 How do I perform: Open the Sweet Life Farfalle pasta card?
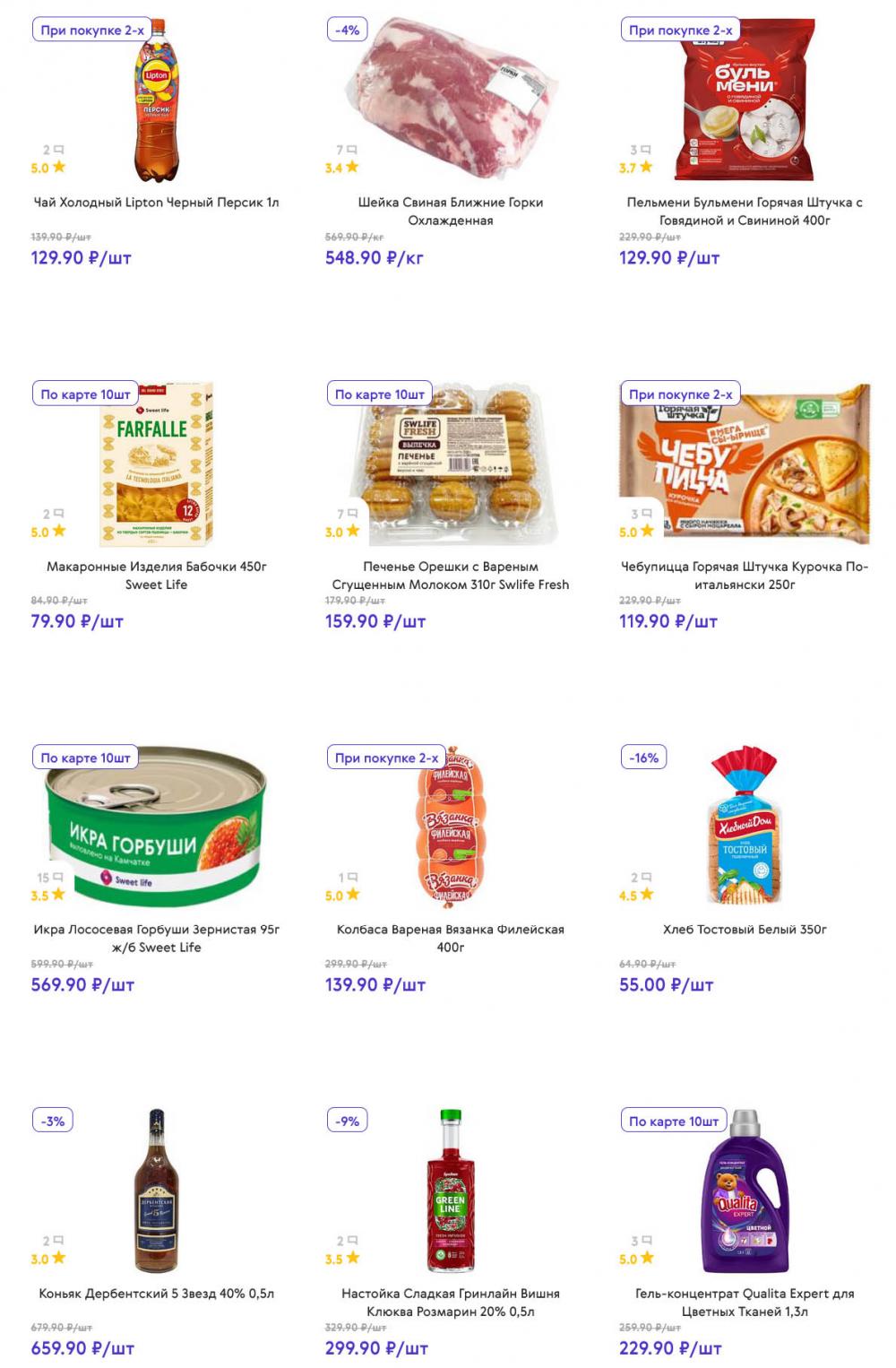click(x=156, y=575)
